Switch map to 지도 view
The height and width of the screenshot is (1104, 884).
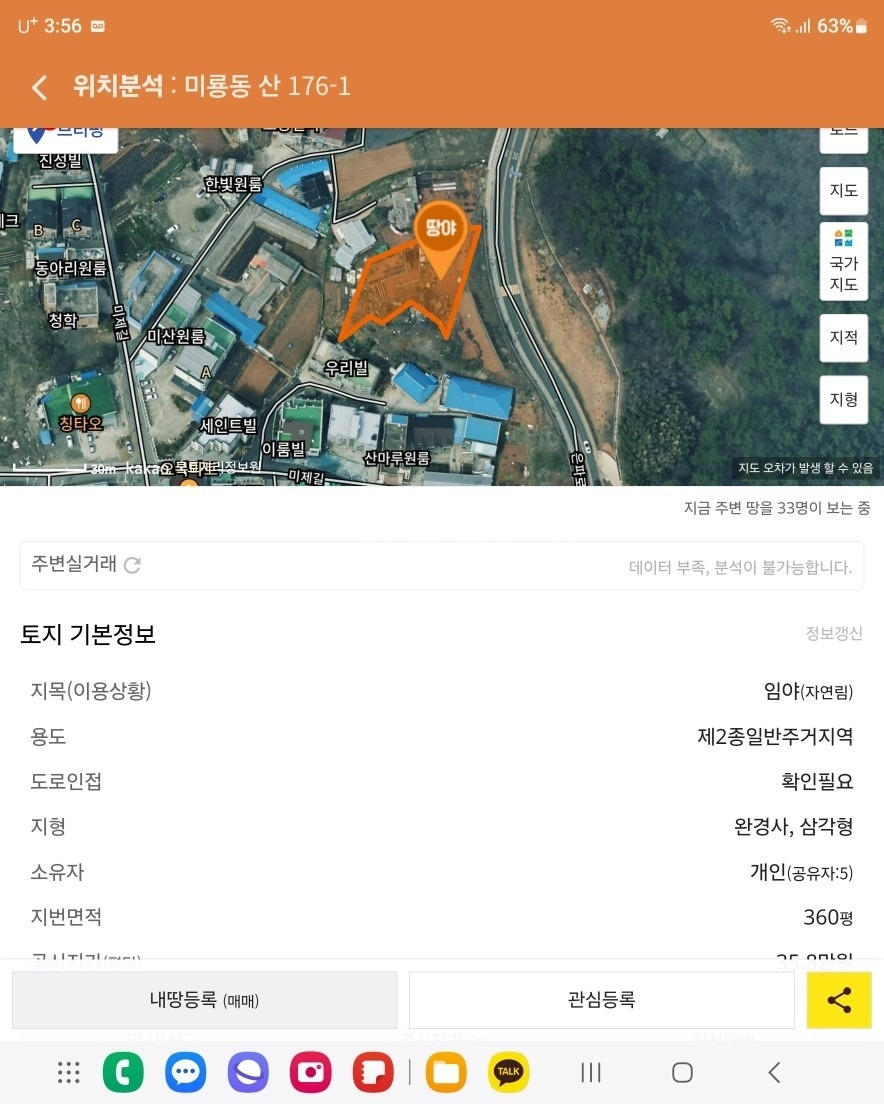843,190
